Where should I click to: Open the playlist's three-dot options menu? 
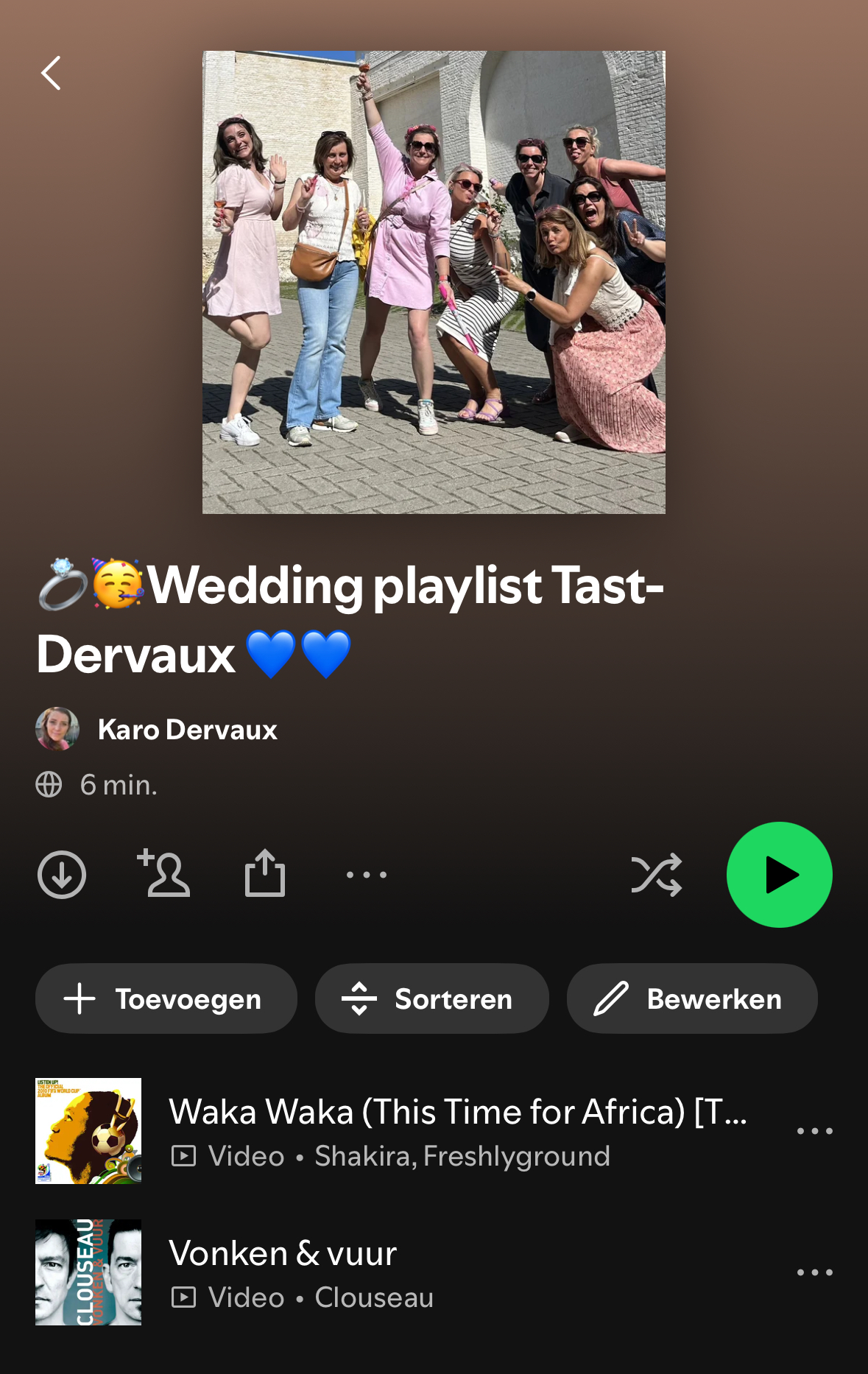pos(367,875)
